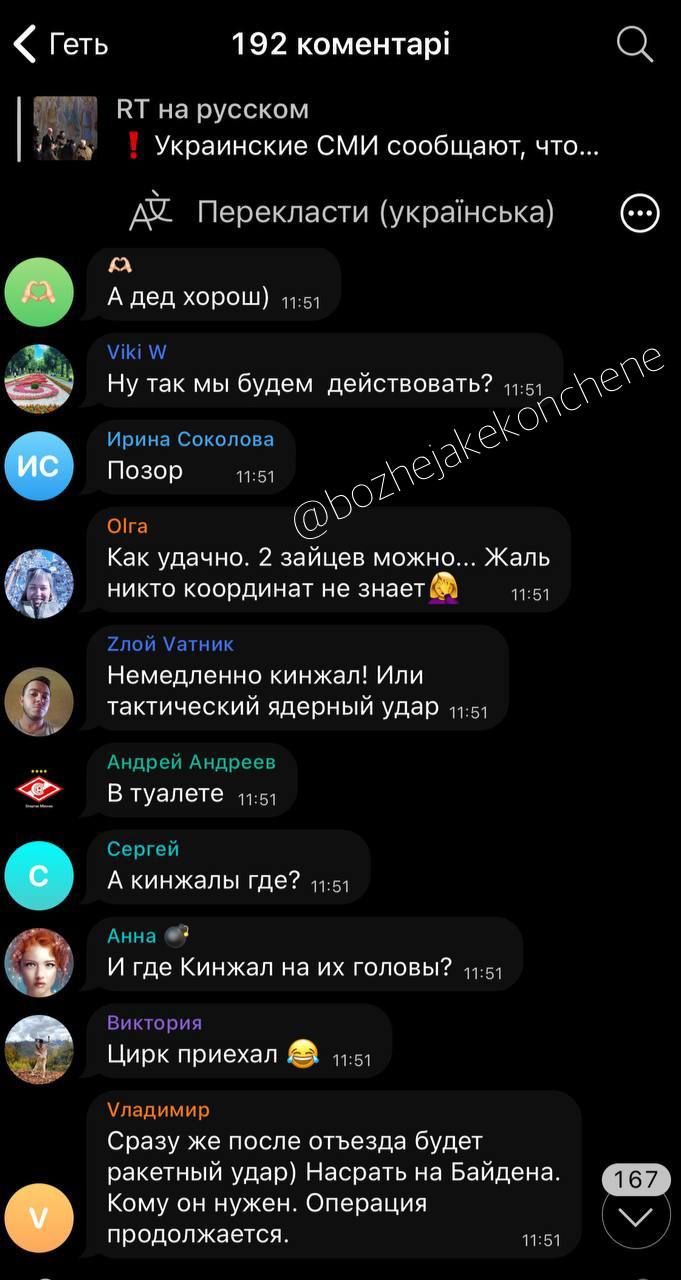Tap the Ирина Соколова sender name
This screenshot has width=681, height=1280.
(190, 439)
